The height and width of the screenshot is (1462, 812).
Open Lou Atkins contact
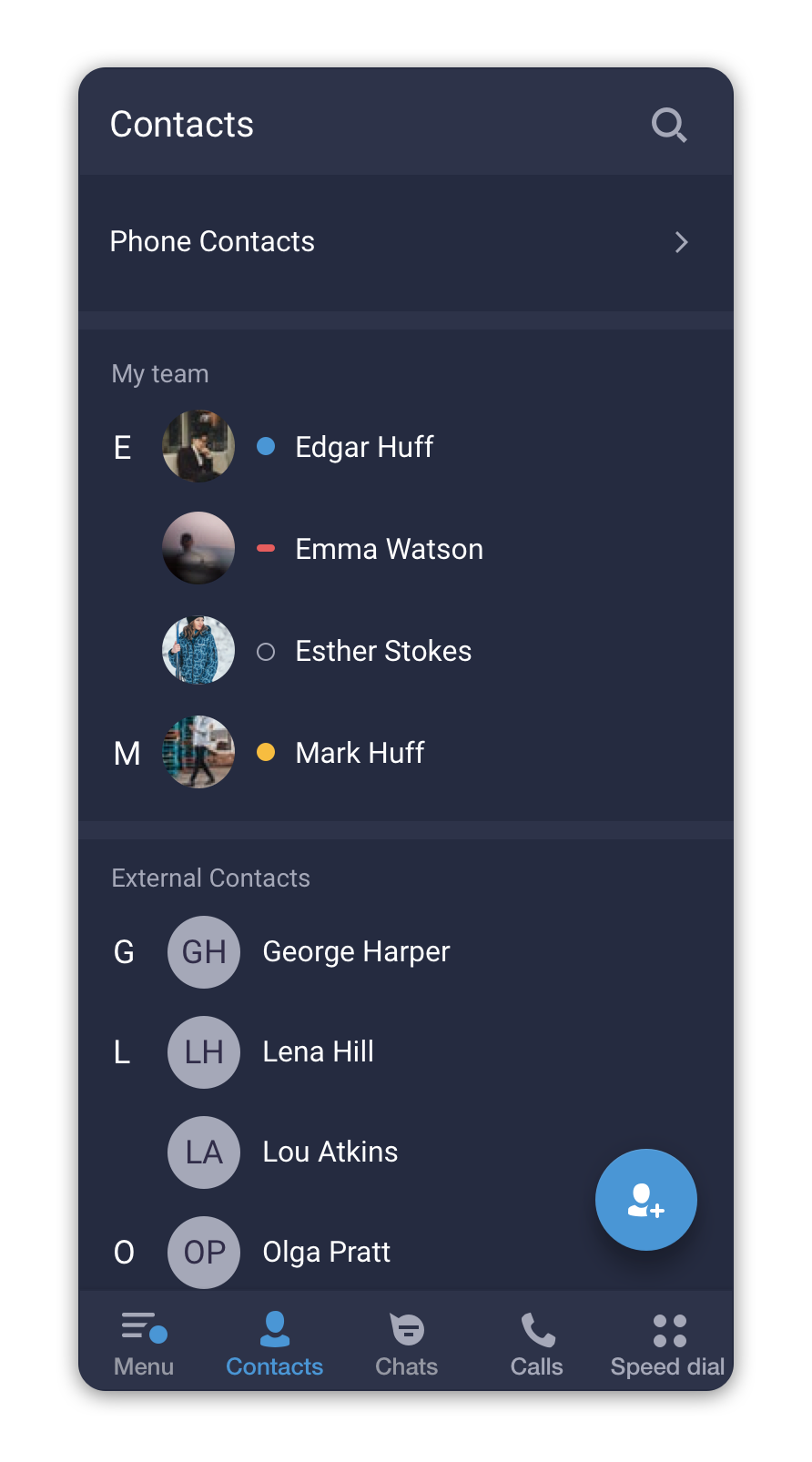(x=330, y=1152)
